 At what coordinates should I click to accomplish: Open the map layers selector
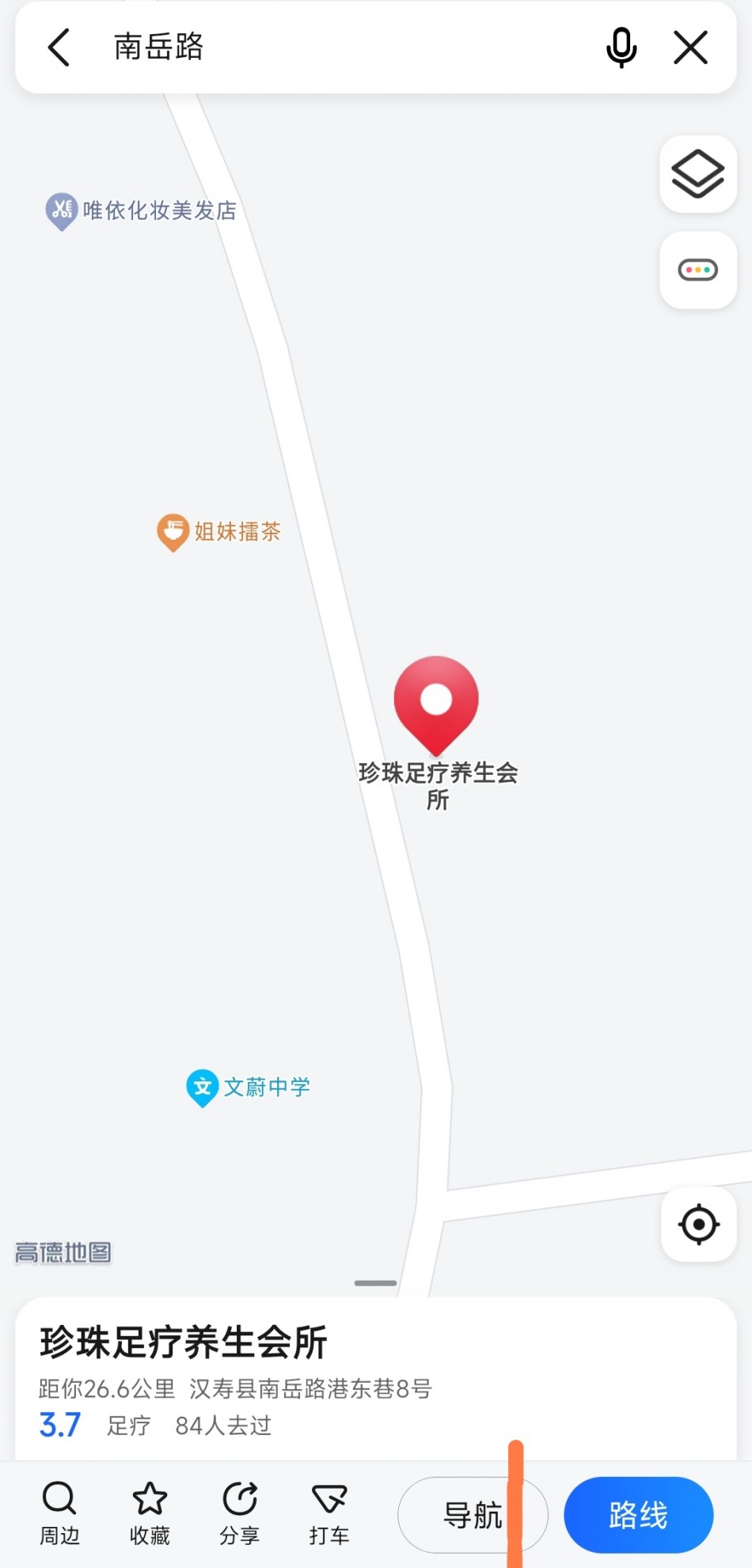pyautogui.click(x=697, y=174)
